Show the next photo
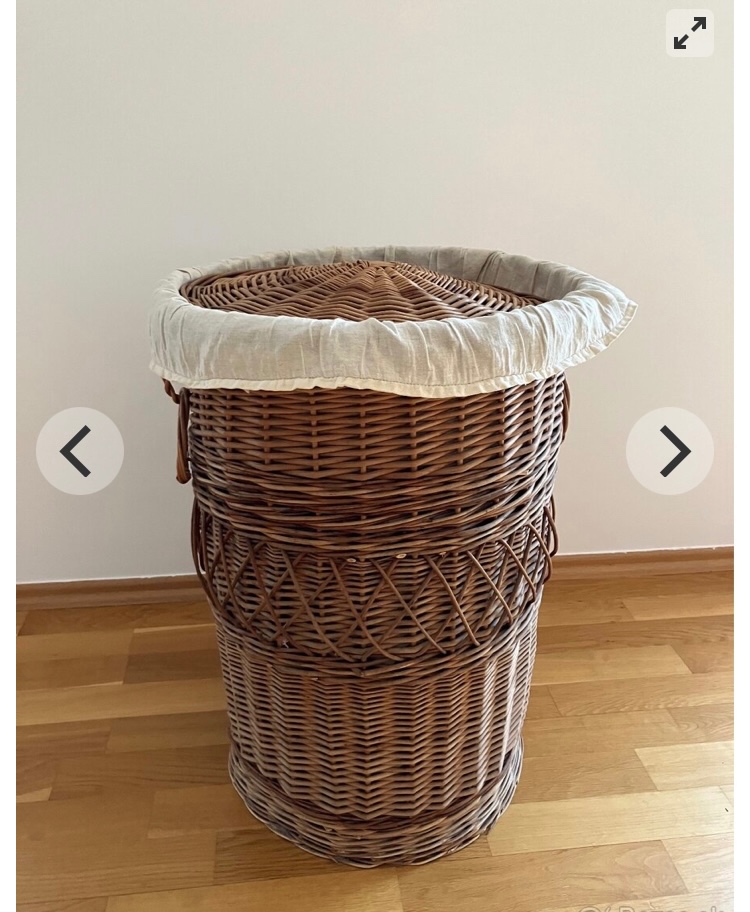The height and width of the screenshot is (912, 750). [x=670, y=451]
